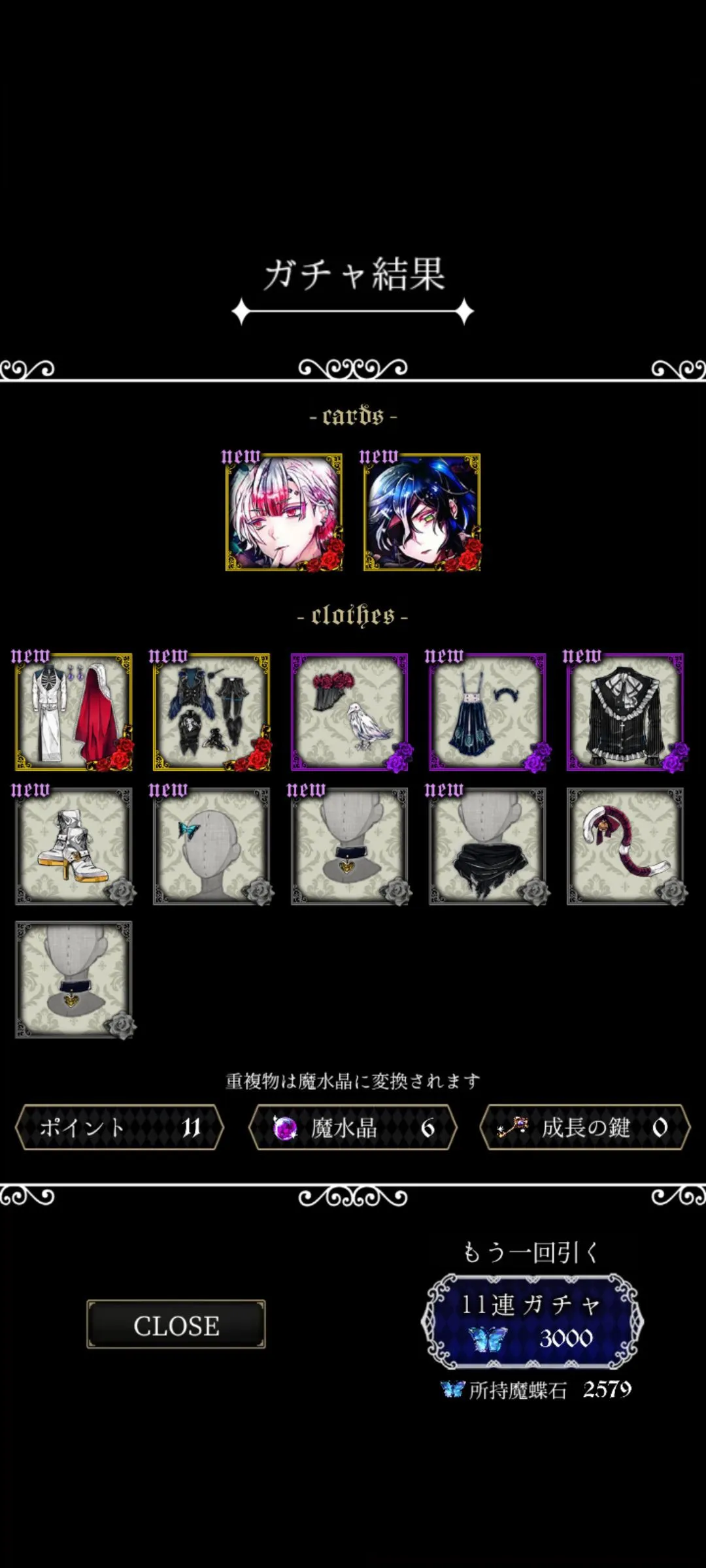
Task: View the black tattered scarf item
Action: pyautogui.click(x=488, y=847)
